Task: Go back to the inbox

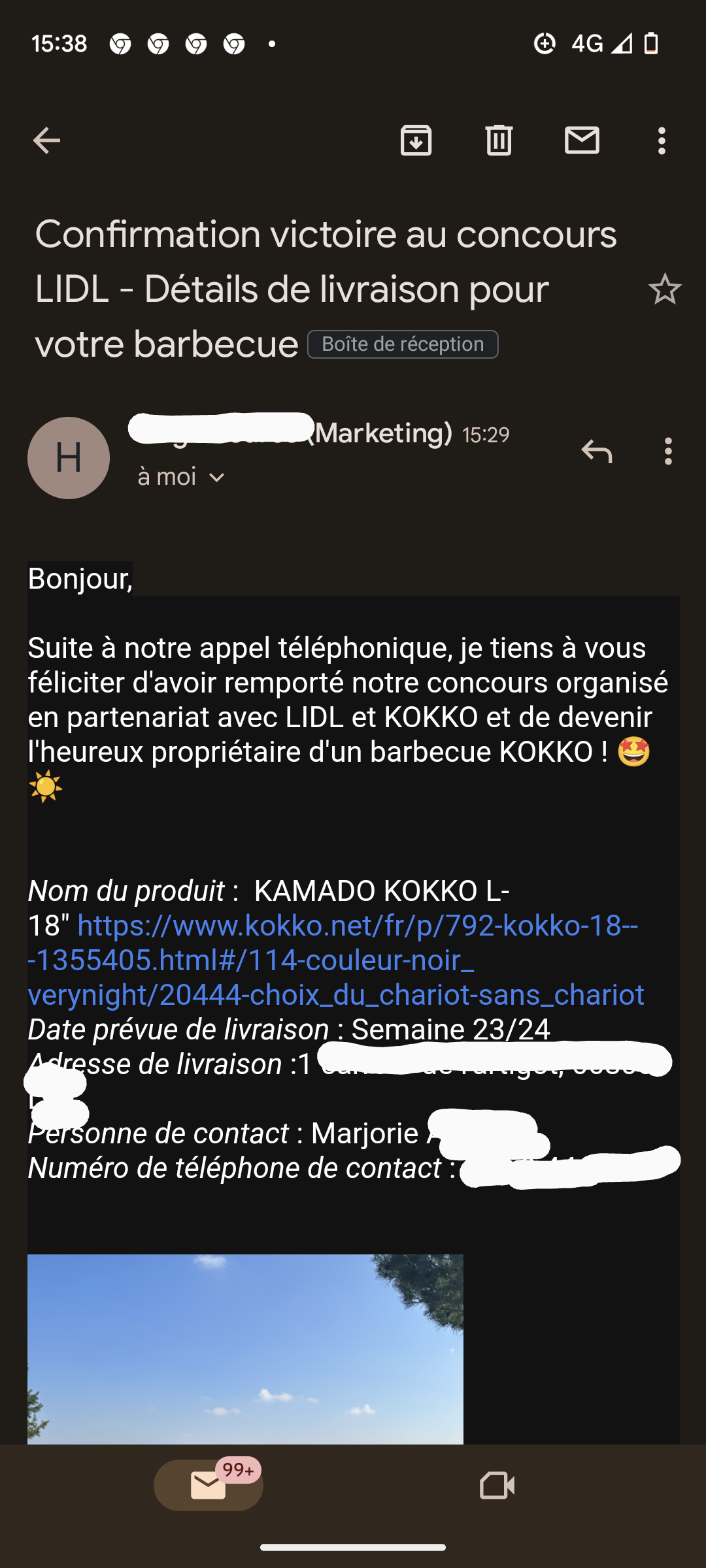Action: 46,140
